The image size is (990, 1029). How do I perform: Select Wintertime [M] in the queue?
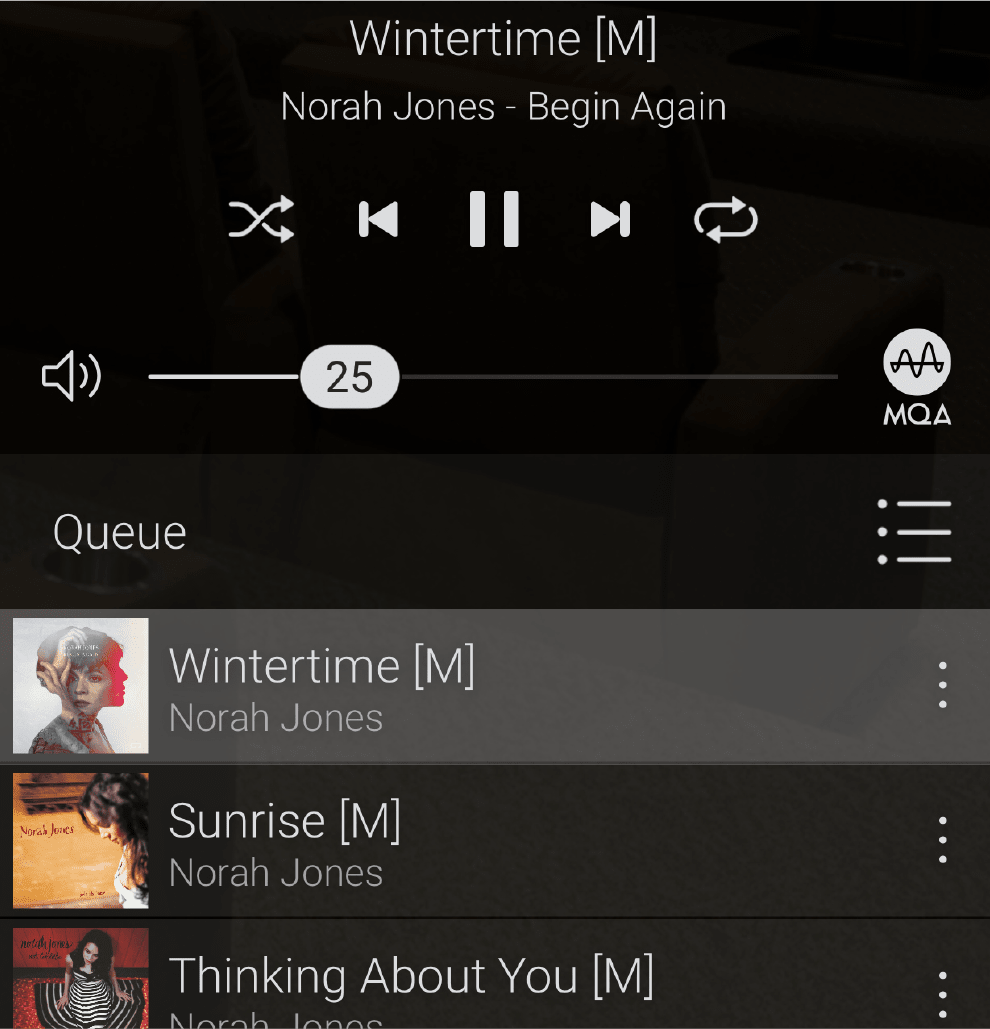point(400,686)
